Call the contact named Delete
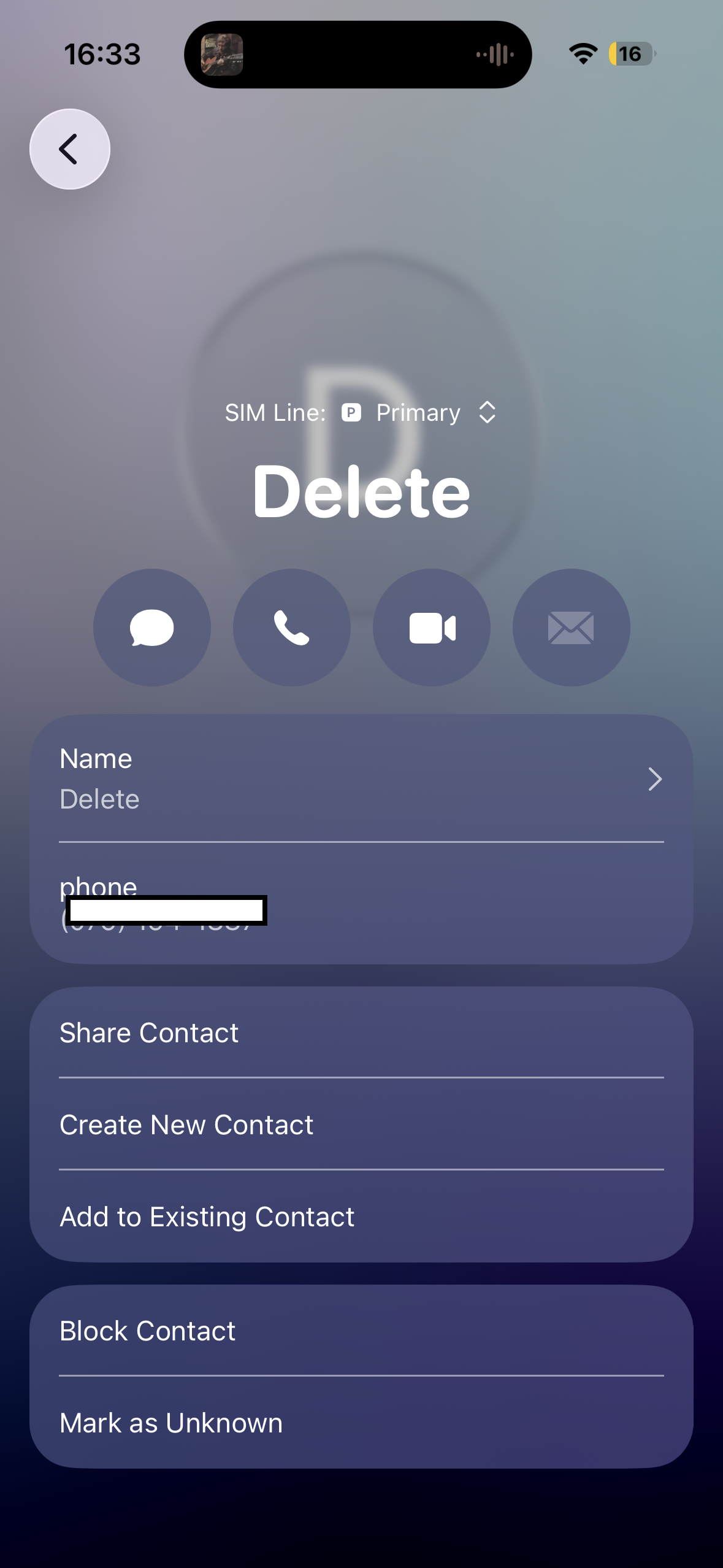Viewport: 723px width, 1568px height. point(291,628)
